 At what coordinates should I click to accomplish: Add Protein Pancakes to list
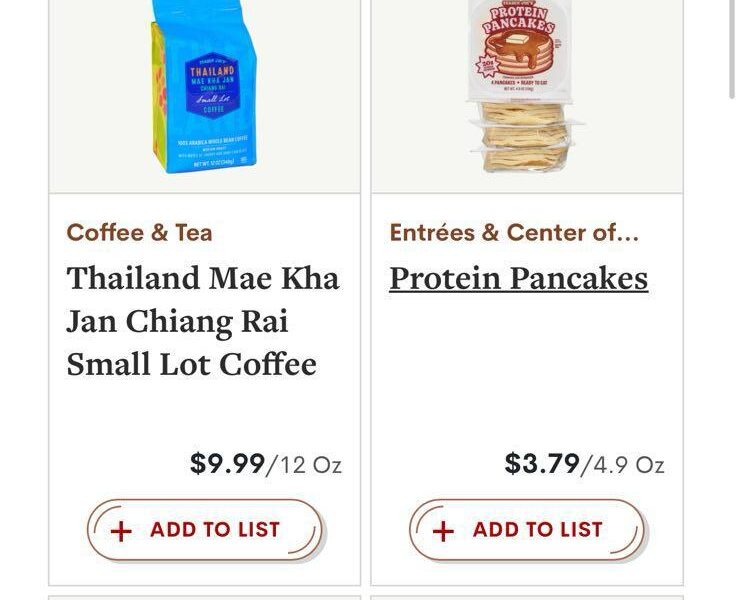(x=527, y=530)
